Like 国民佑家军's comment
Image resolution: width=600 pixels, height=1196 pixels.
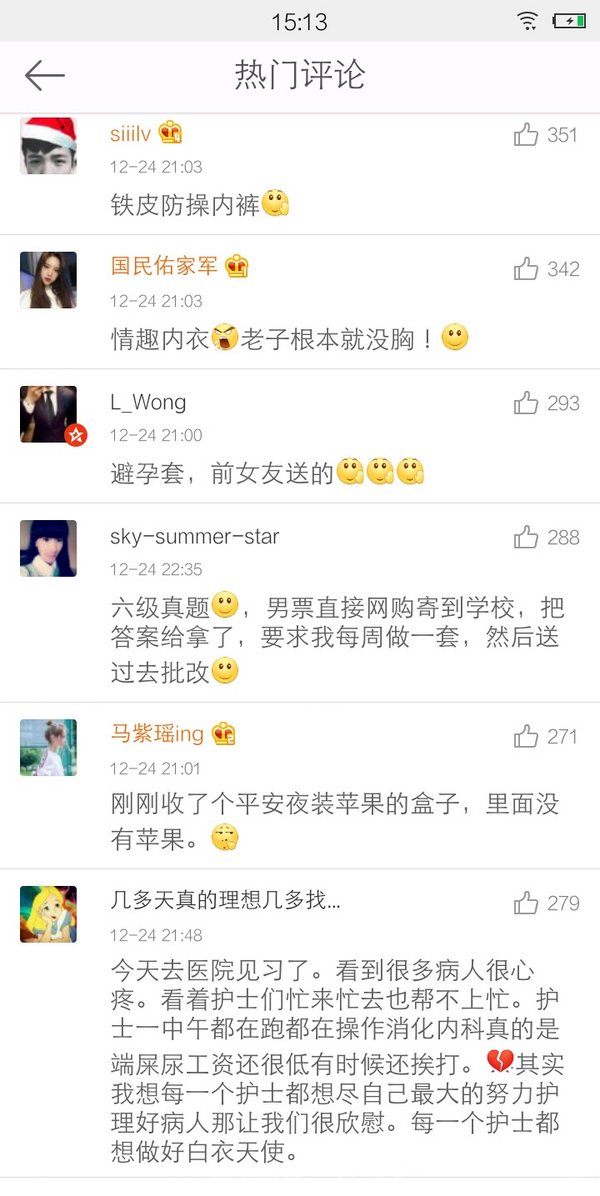point(527,268)
